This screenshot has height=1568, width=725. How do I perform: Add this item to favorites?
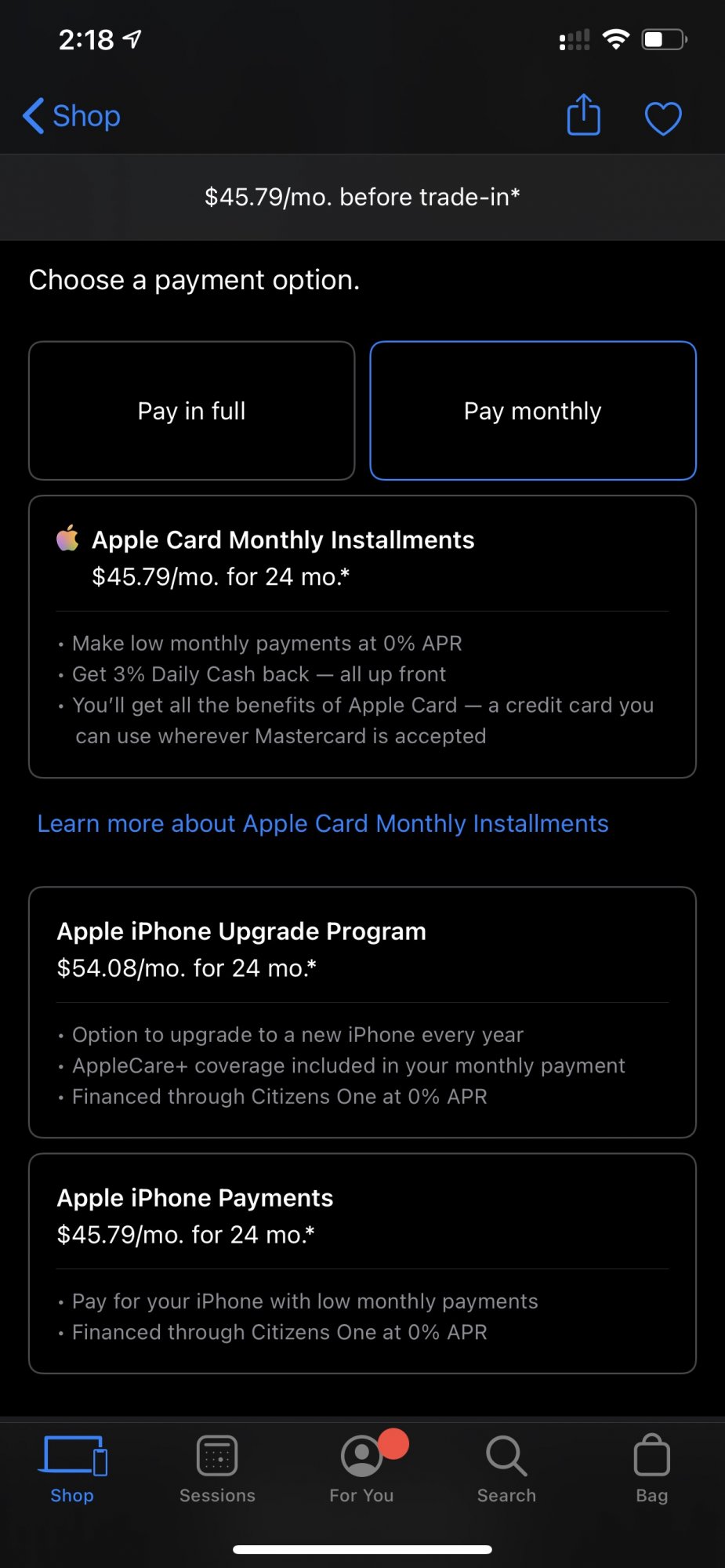(x=663, y=118)
